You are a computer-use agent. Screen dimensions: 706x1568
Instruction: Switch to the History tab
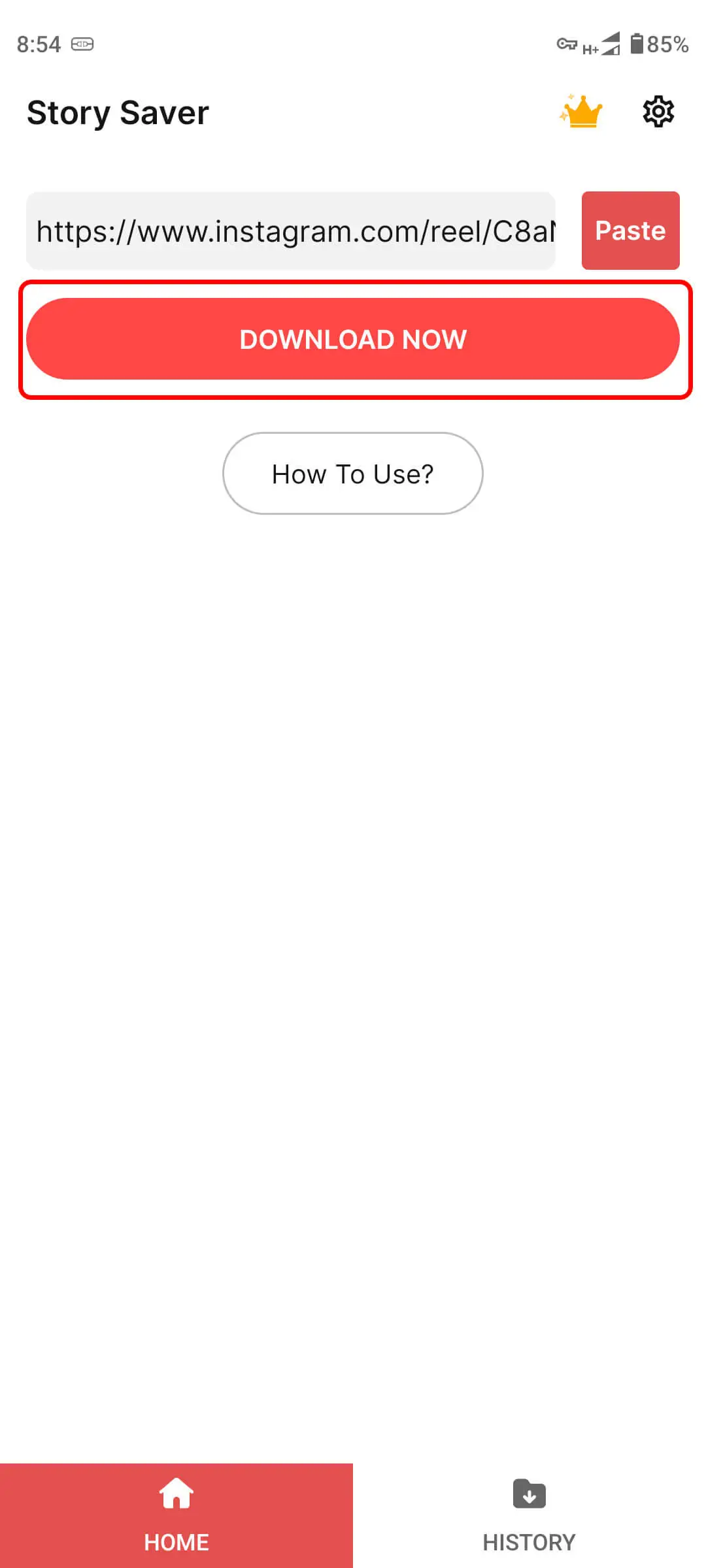click(529, 1514)
